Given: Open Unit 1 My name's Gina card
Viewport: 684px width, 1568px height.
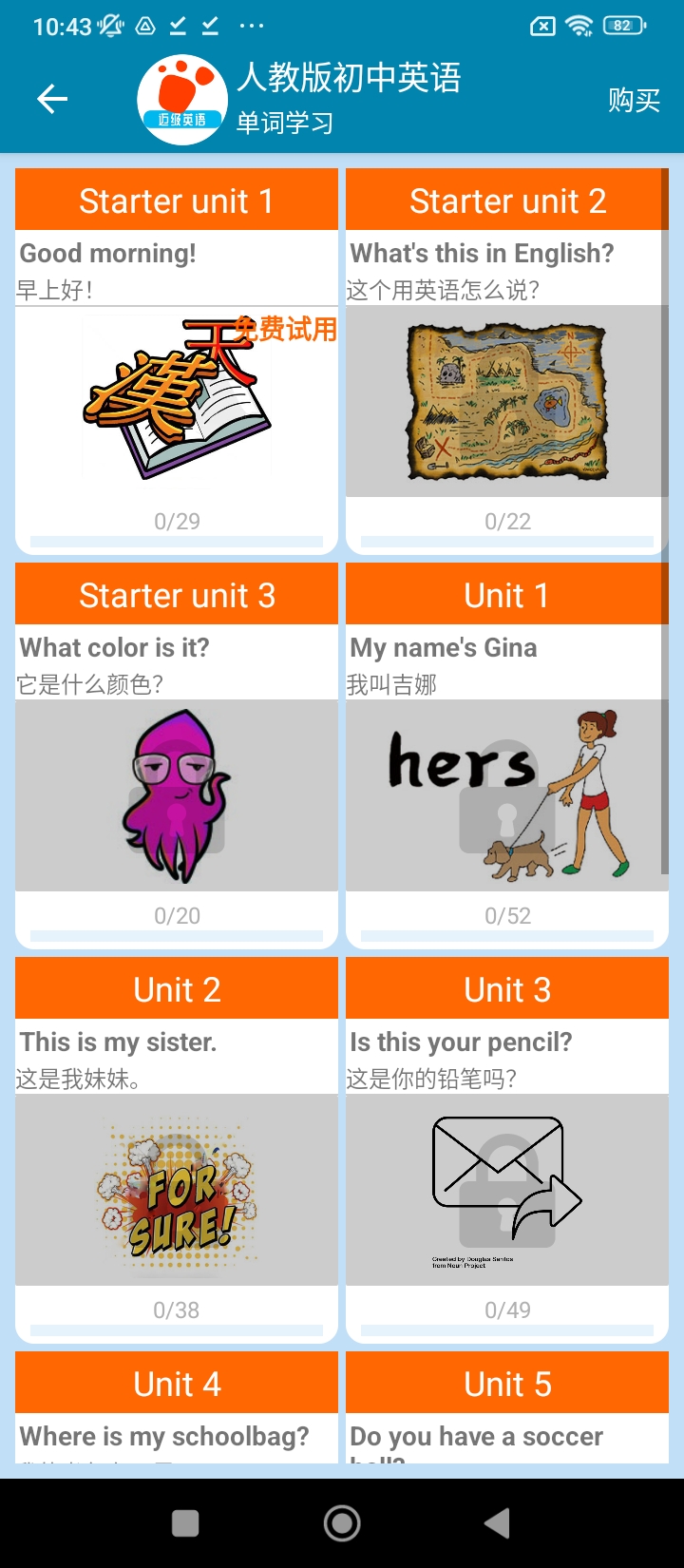Looking at the screenshot, I should (507, 755).
